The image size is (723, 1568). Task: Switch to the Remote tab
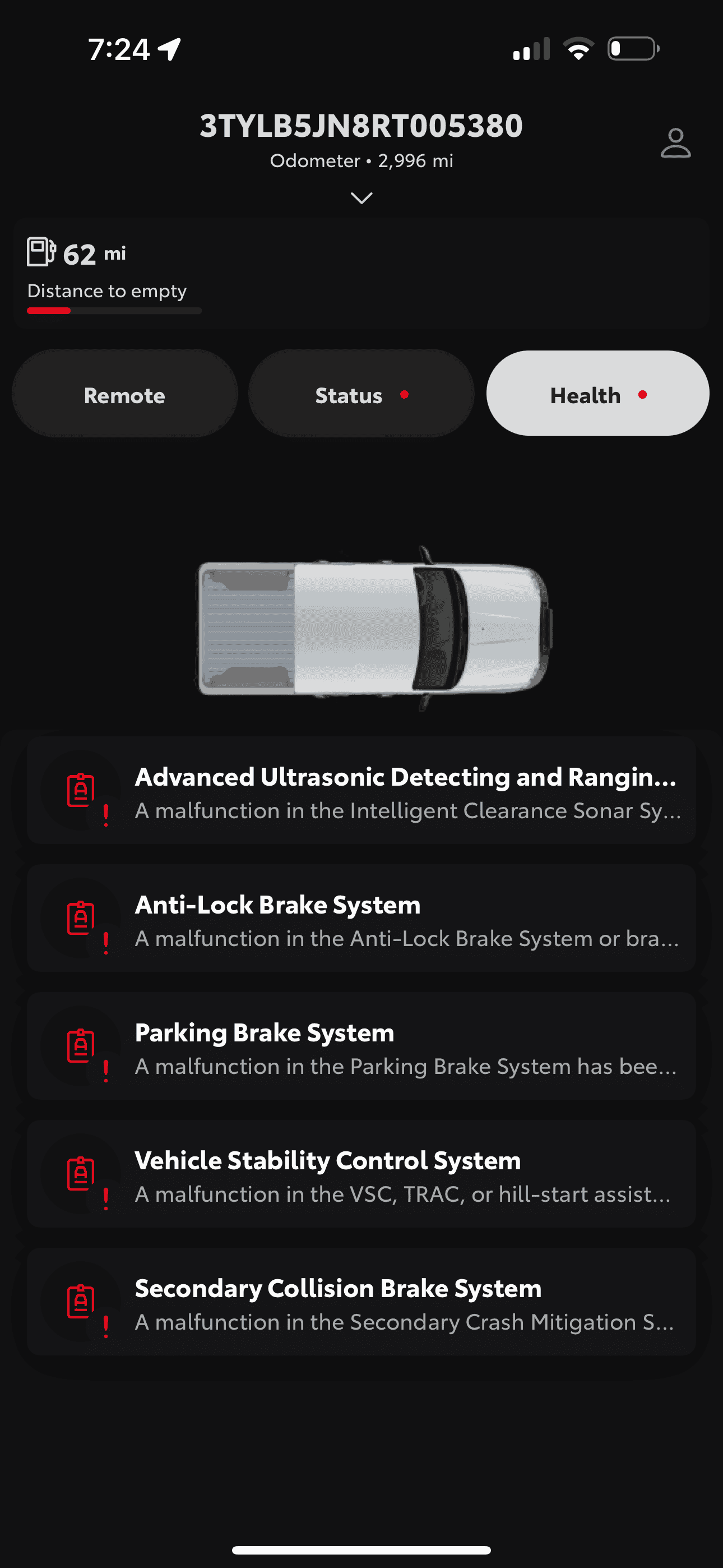coord(125,394)
